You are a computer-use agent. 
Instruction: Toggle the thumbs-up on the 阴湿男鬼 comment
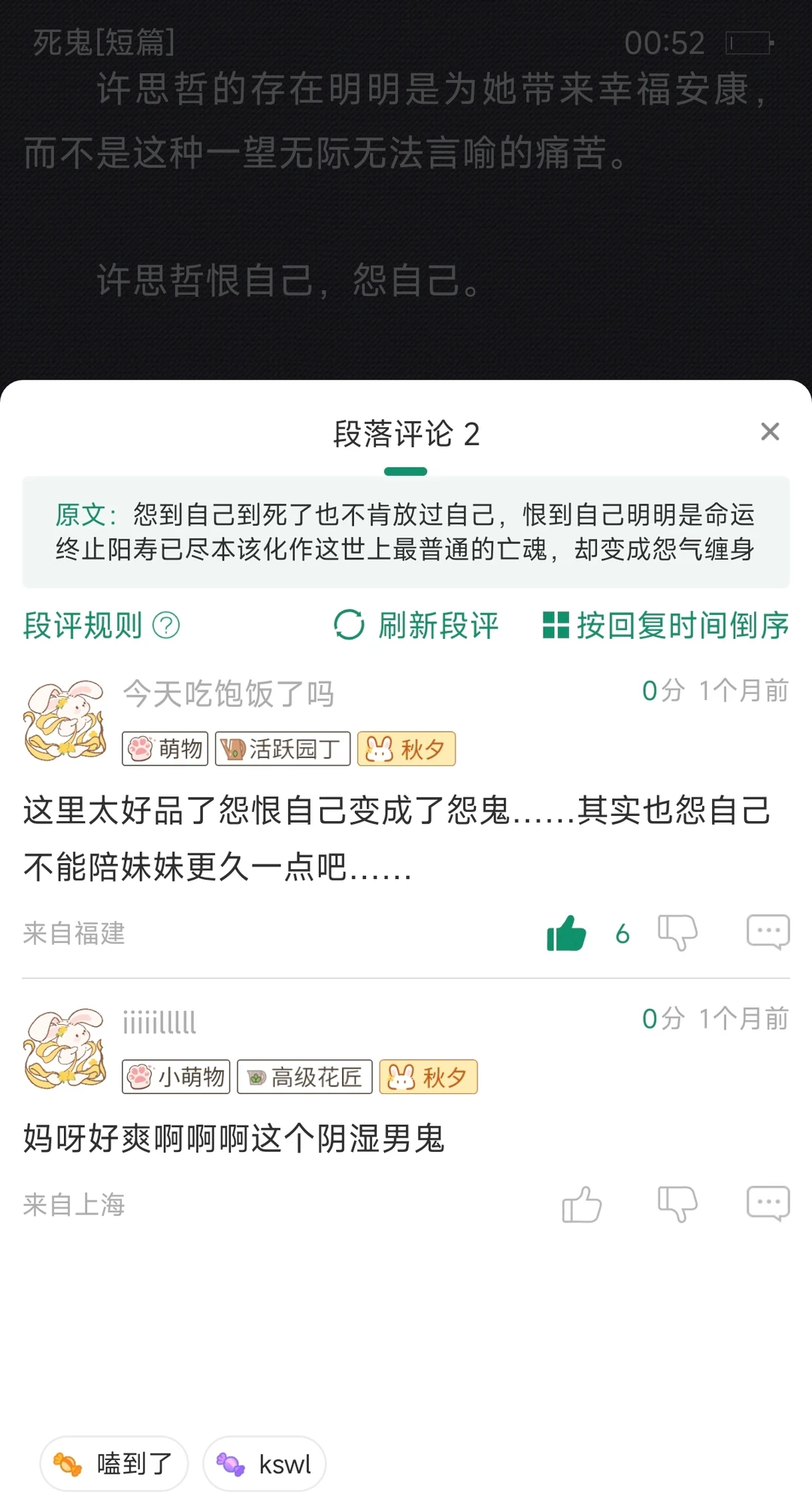(580, 1202)
